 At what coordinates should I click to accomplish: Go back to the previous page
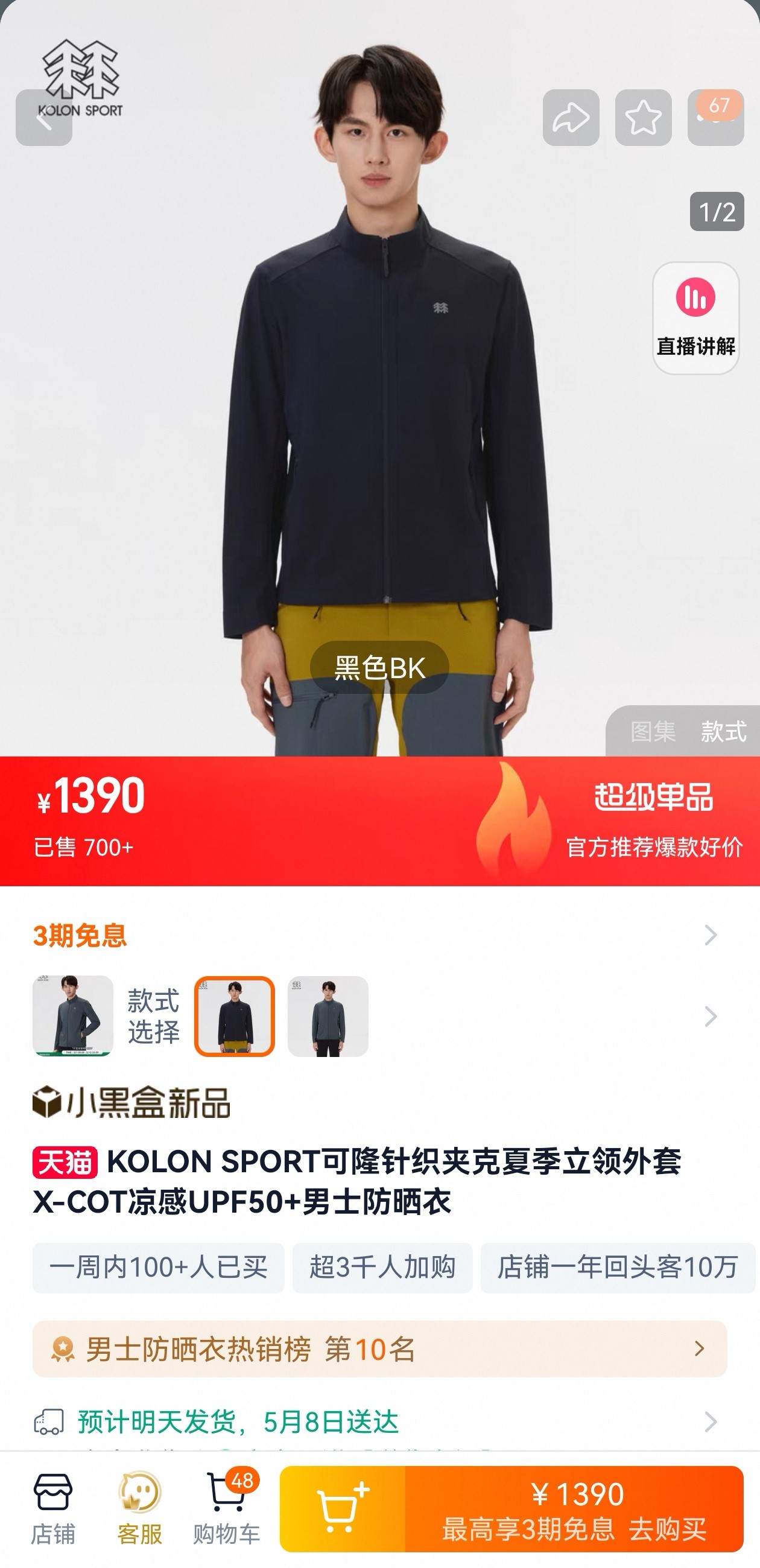(44, 118)
